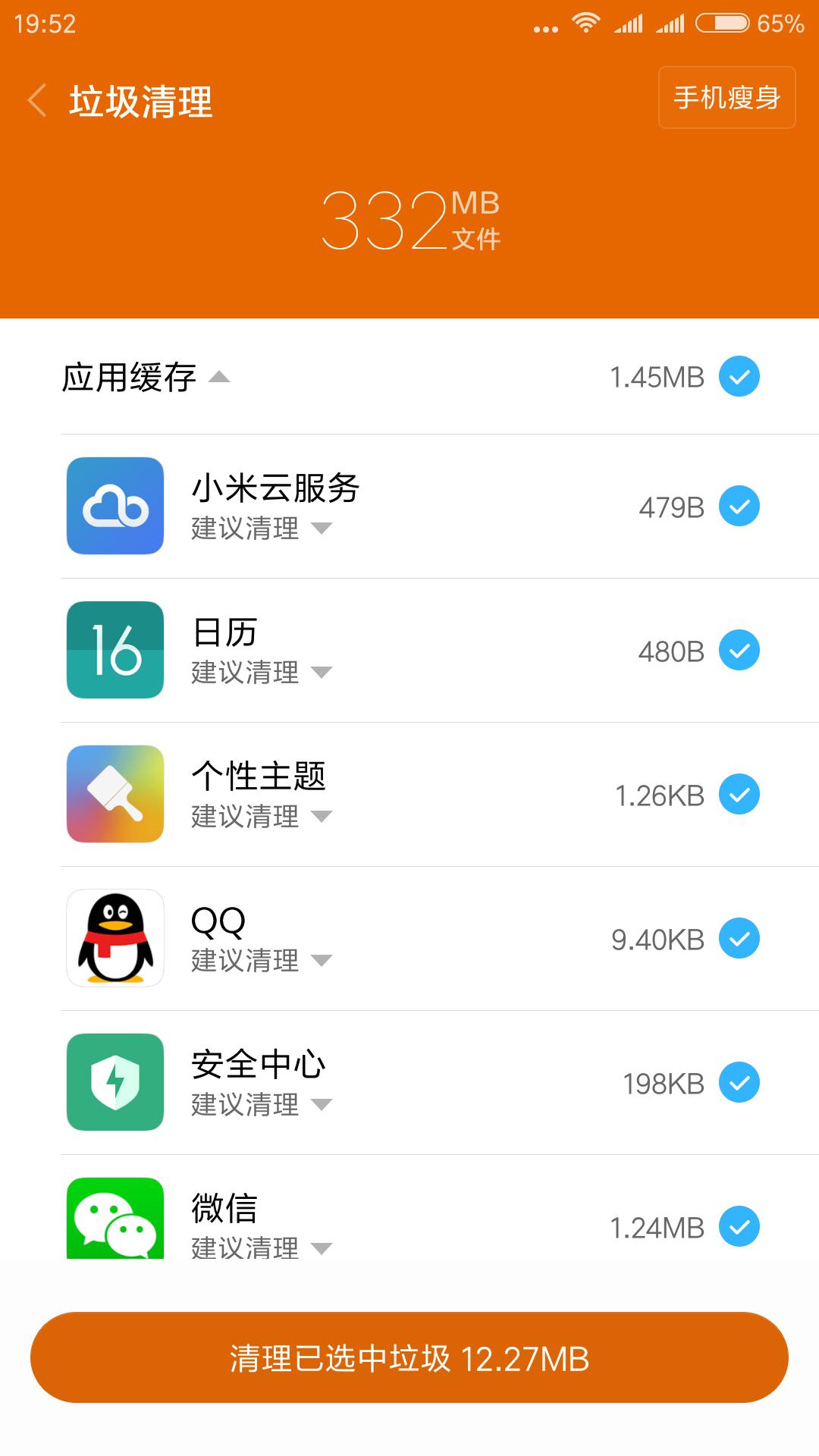Click the Wi-Fi icon in status bar
This screenshot has height=1456, width=819.
586,23
